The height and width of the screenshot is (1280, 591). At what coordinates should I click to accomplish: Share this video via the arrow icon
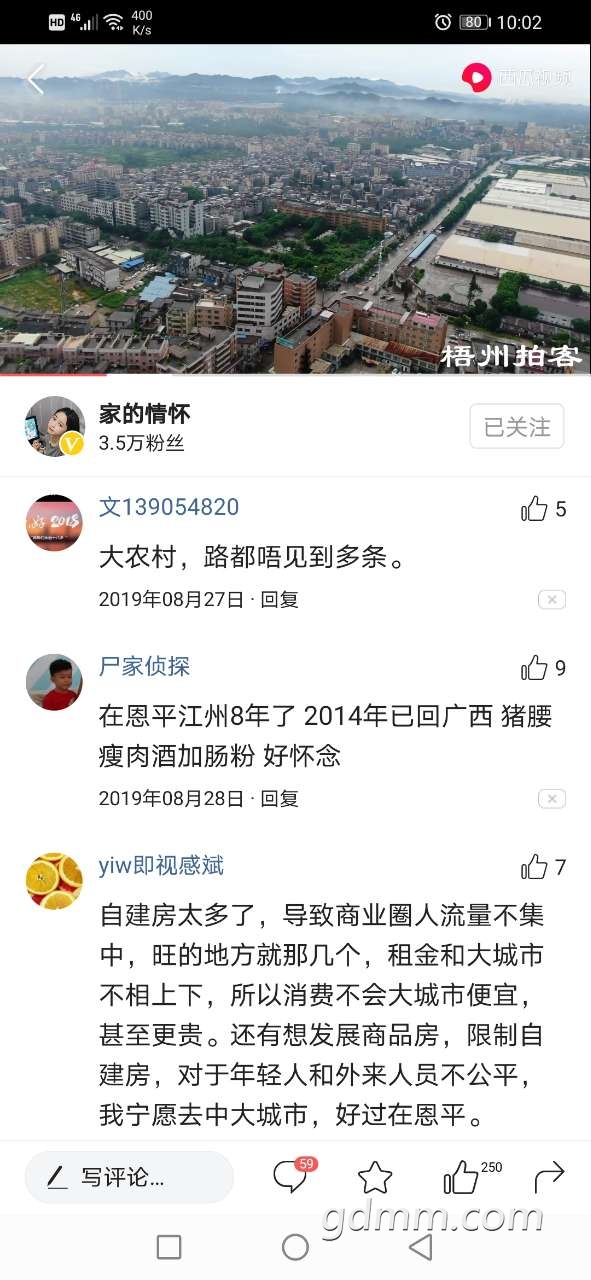coord(549,1177)
